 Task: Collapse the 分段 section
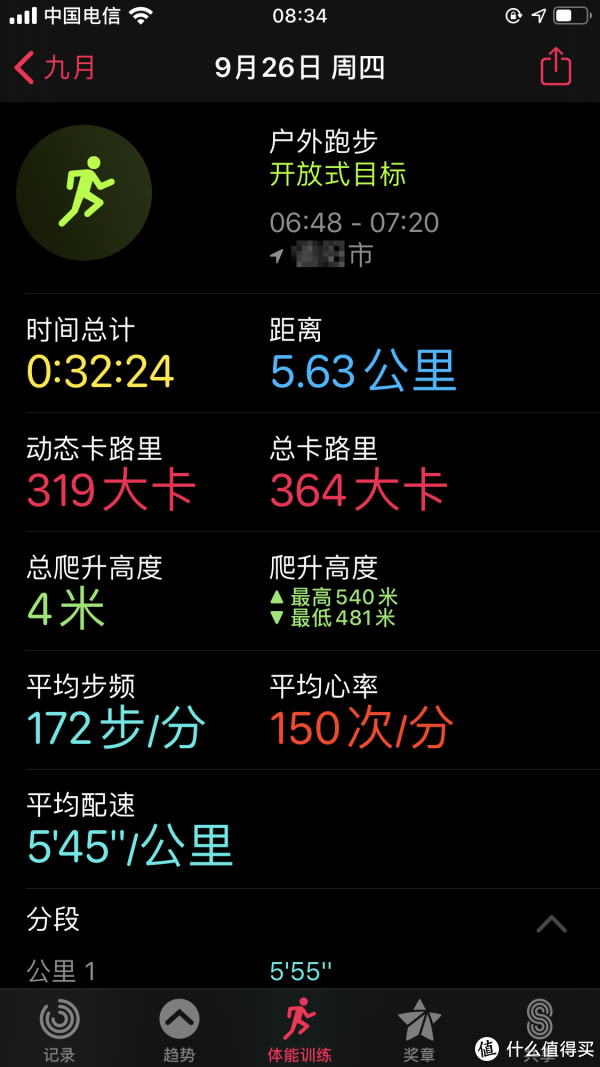click(x=551, y=924)
